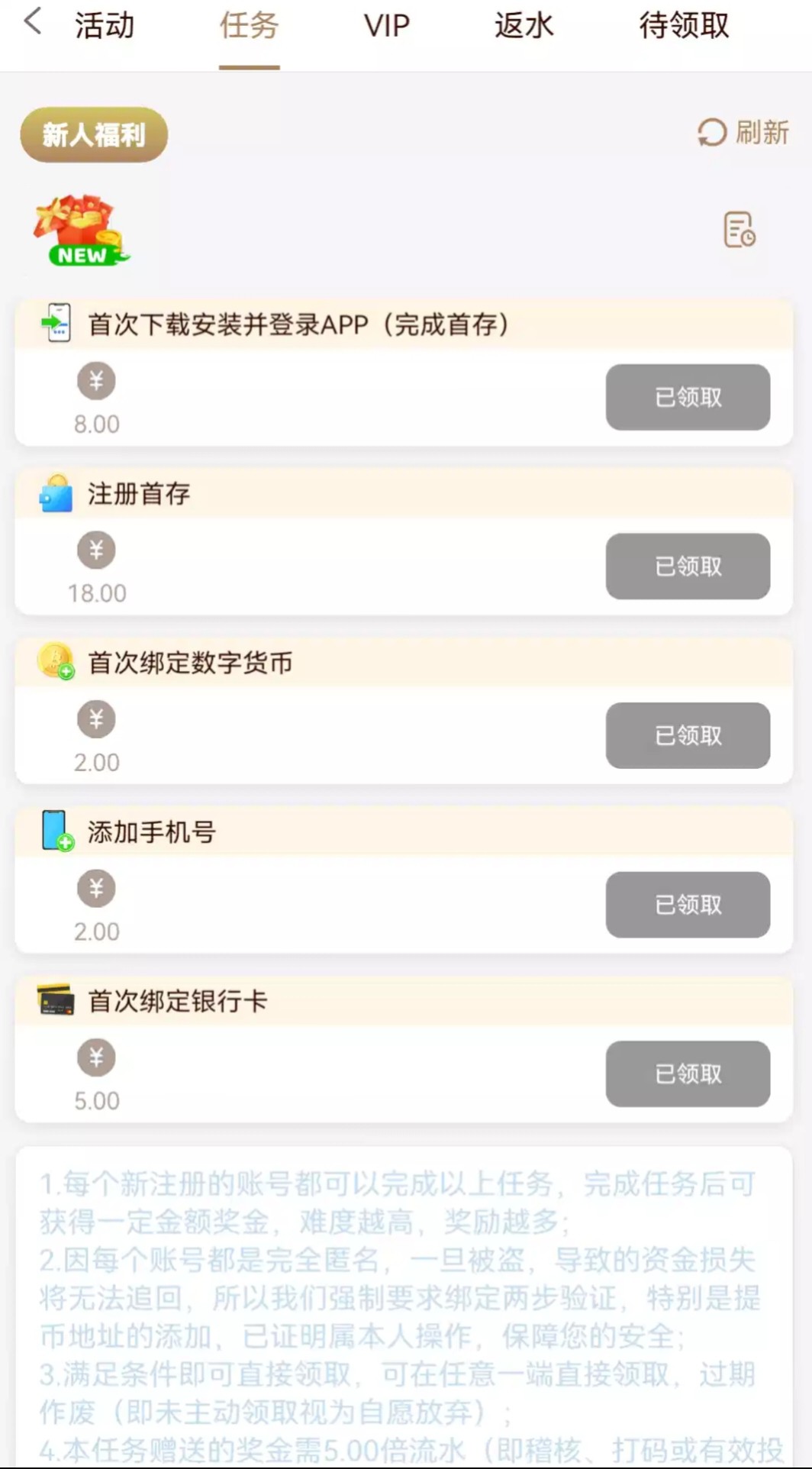Refresh the task list with 刷新
Viewport: 812px width, 1469px height.
pos(743,133)
